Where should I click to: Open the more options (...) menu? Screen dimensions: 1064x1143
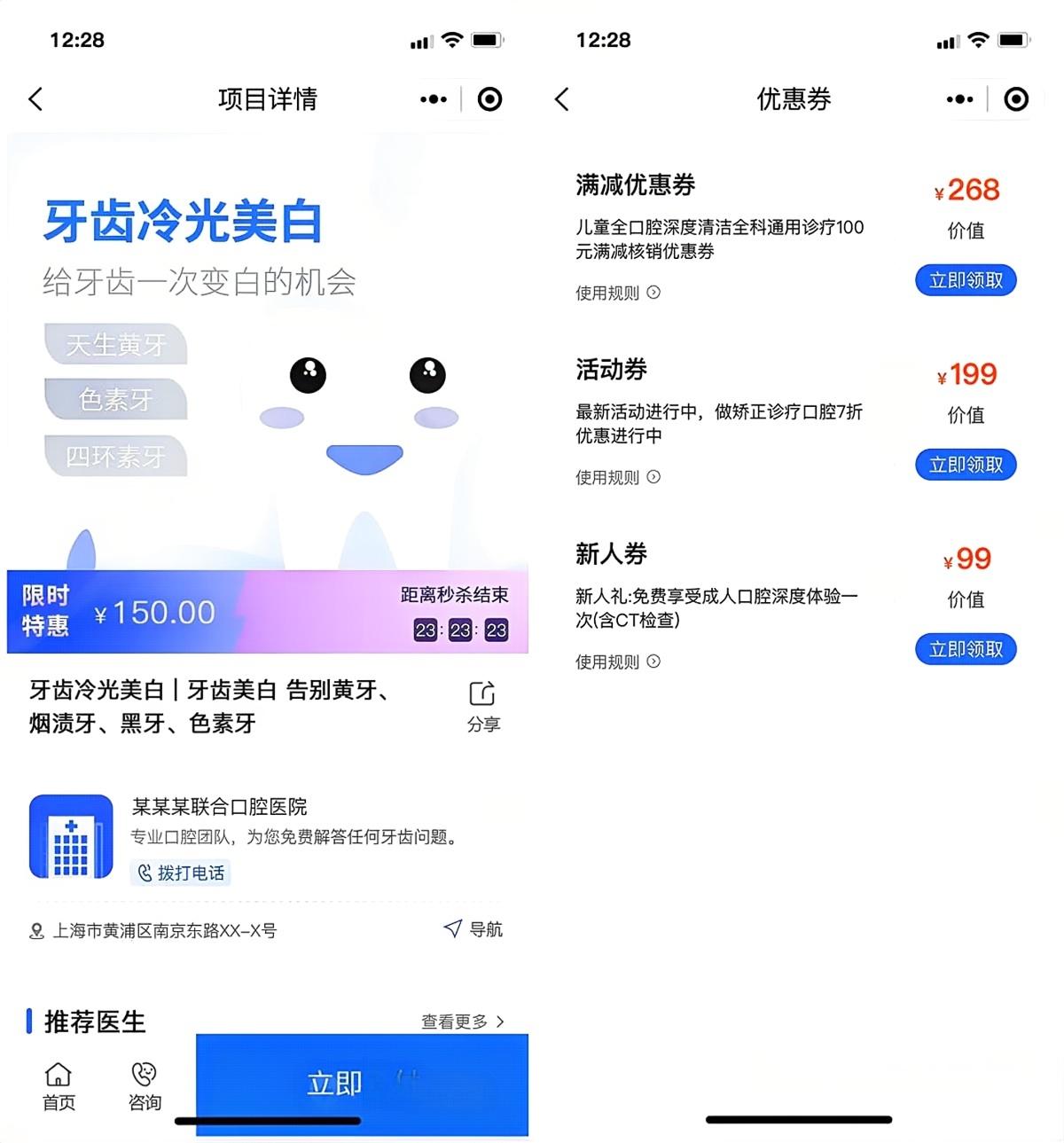pyautogui.click(x=434, y=99)
